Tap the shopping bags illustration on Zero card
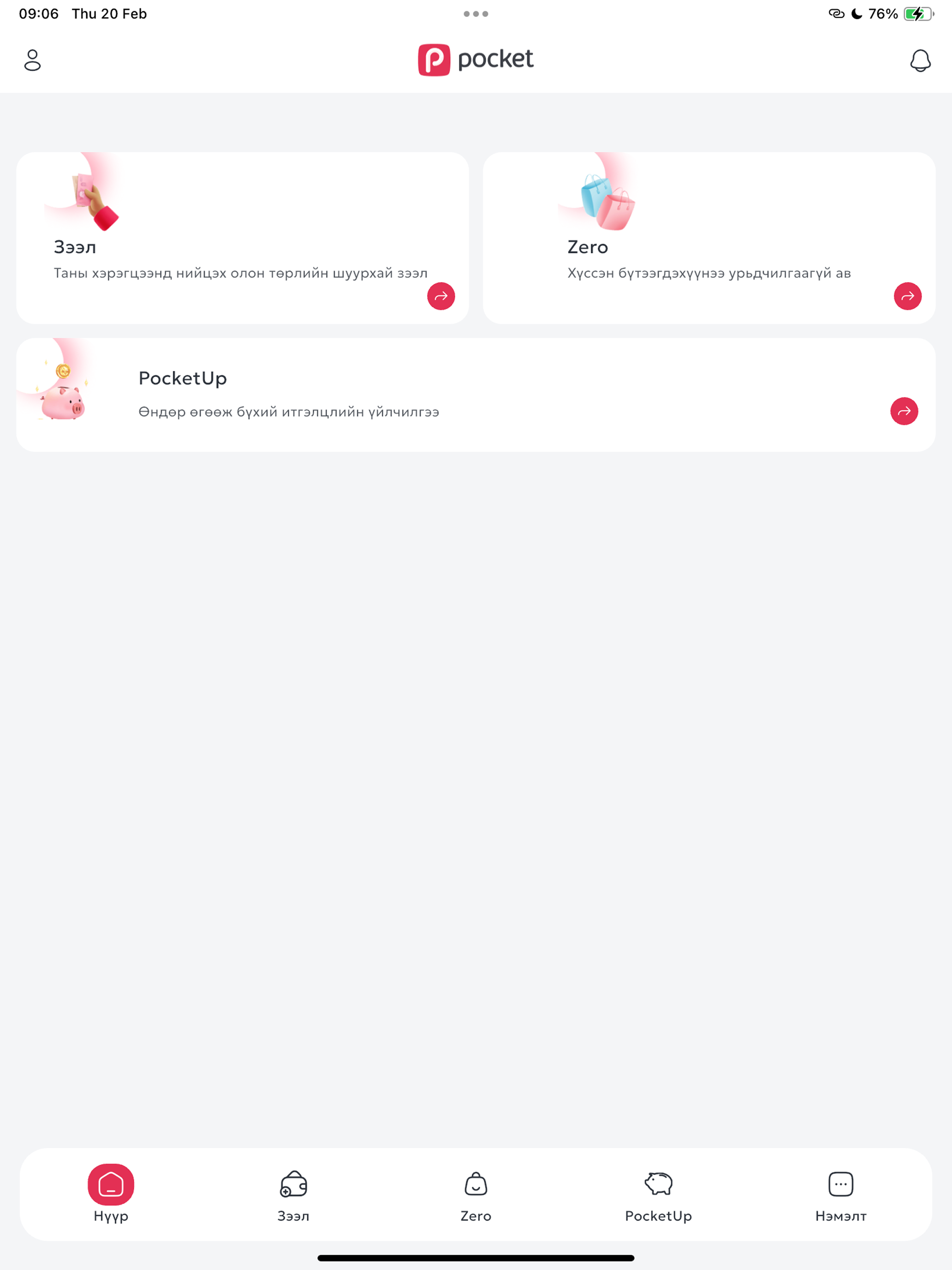This screenshot has width=952, height=1270. point(607,201)
